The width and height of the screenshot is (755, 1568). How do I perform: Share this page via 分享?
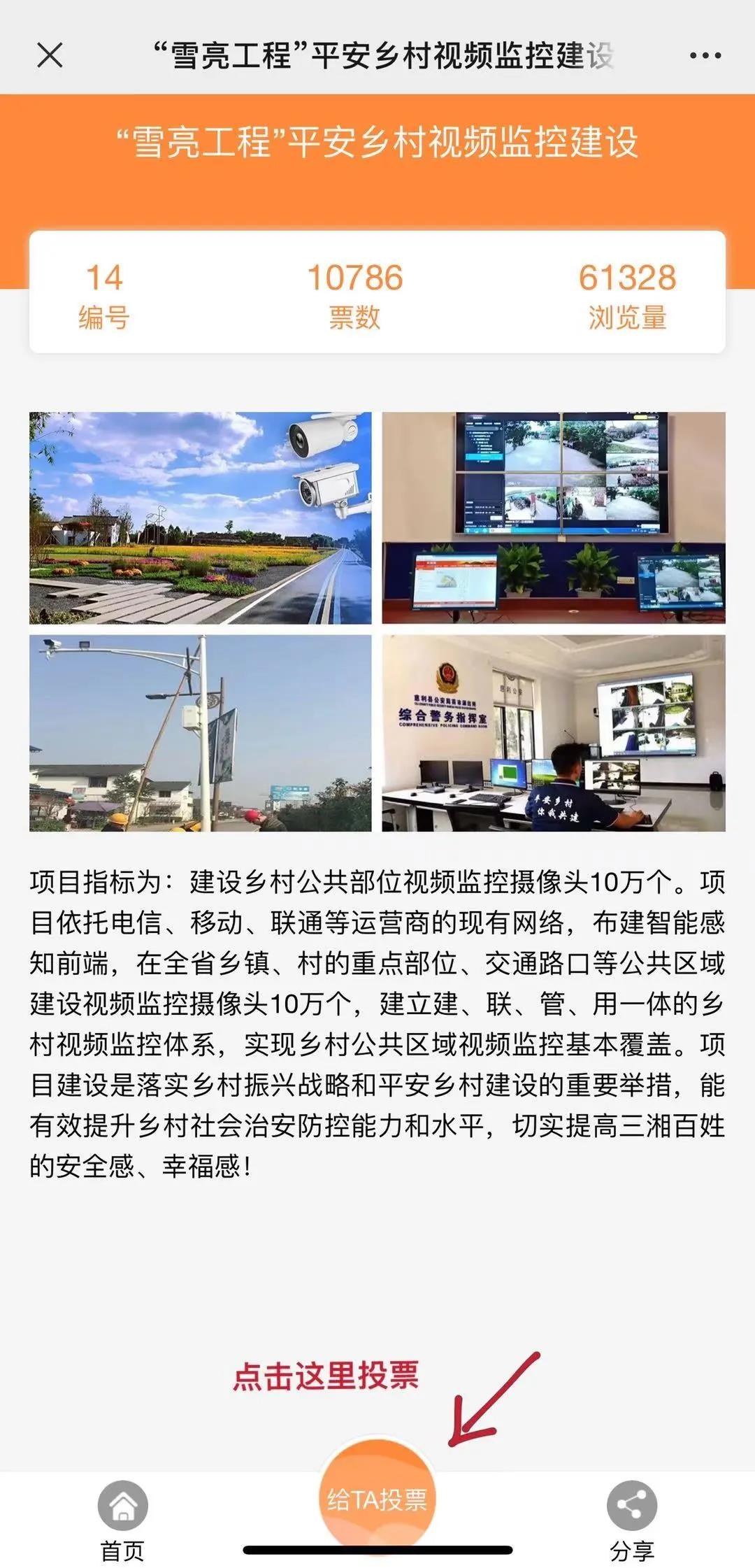coord(631,1519)
